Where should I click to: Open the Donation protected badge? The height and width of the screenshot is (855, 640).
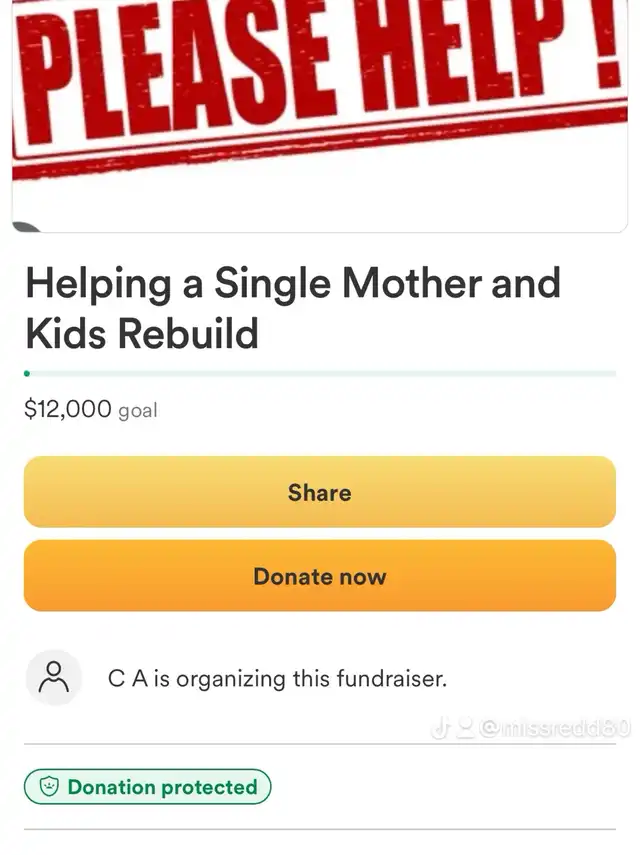pyautogui.click(x=148, y=787)
